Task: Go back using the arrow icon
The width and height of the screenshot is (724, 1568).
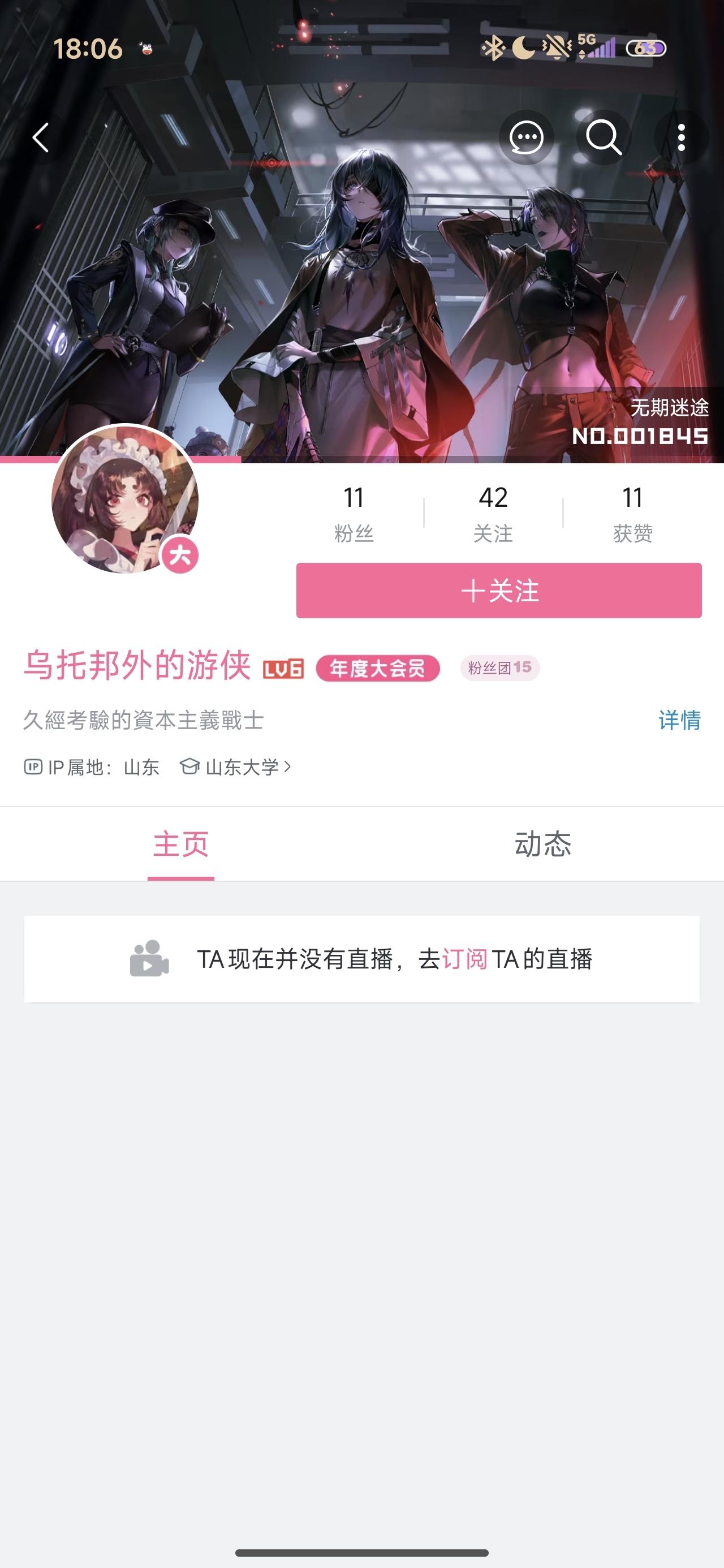Action: pyautogui.click(x=40, y=137)
